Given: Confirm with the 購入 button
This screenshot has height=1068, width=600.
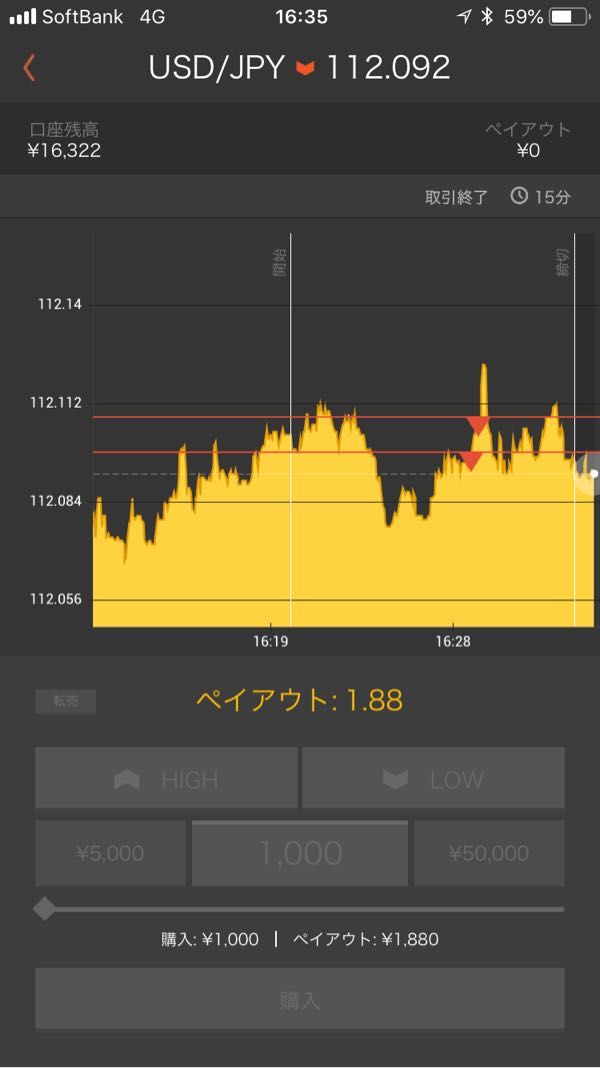Looking at the screenshot, I should click(x=300, y=999).
